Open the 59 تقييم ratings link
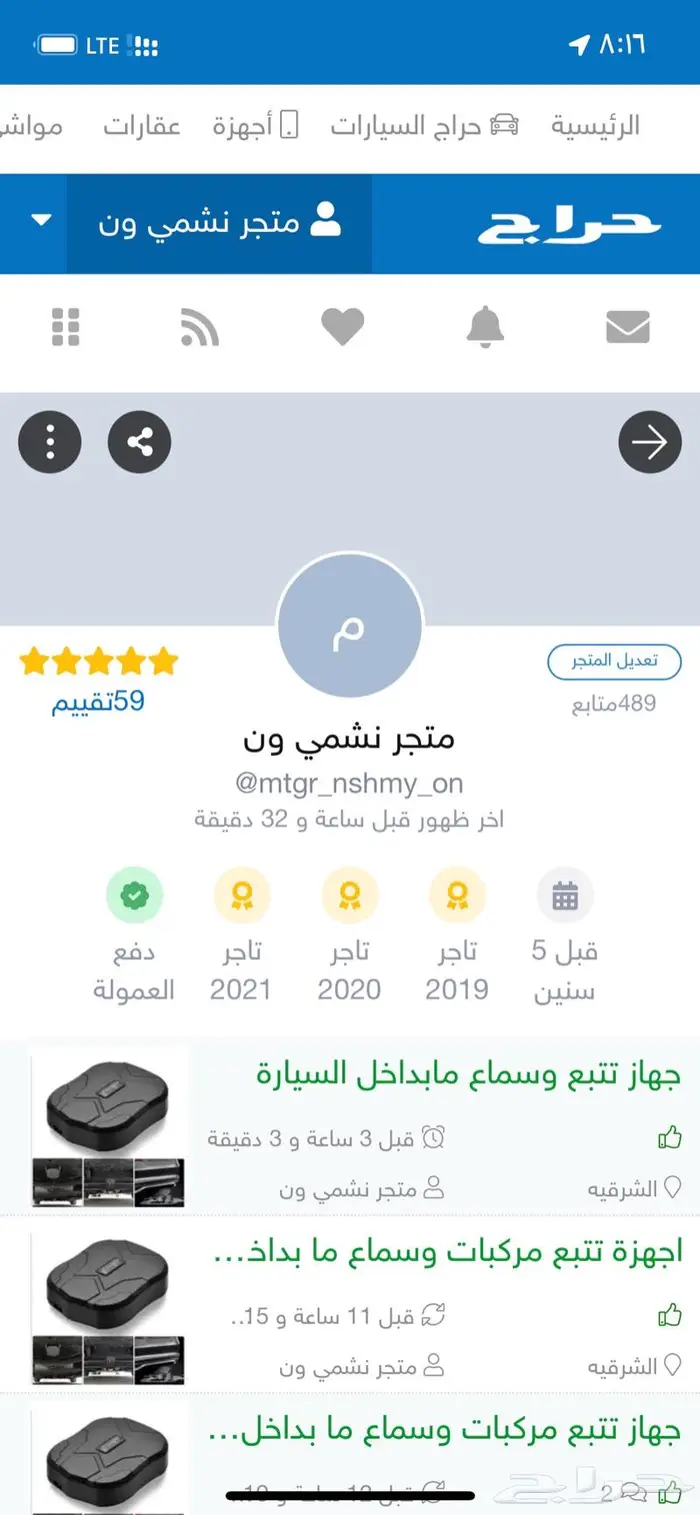This screenshot has height=1515, width=700. (98, 702)
